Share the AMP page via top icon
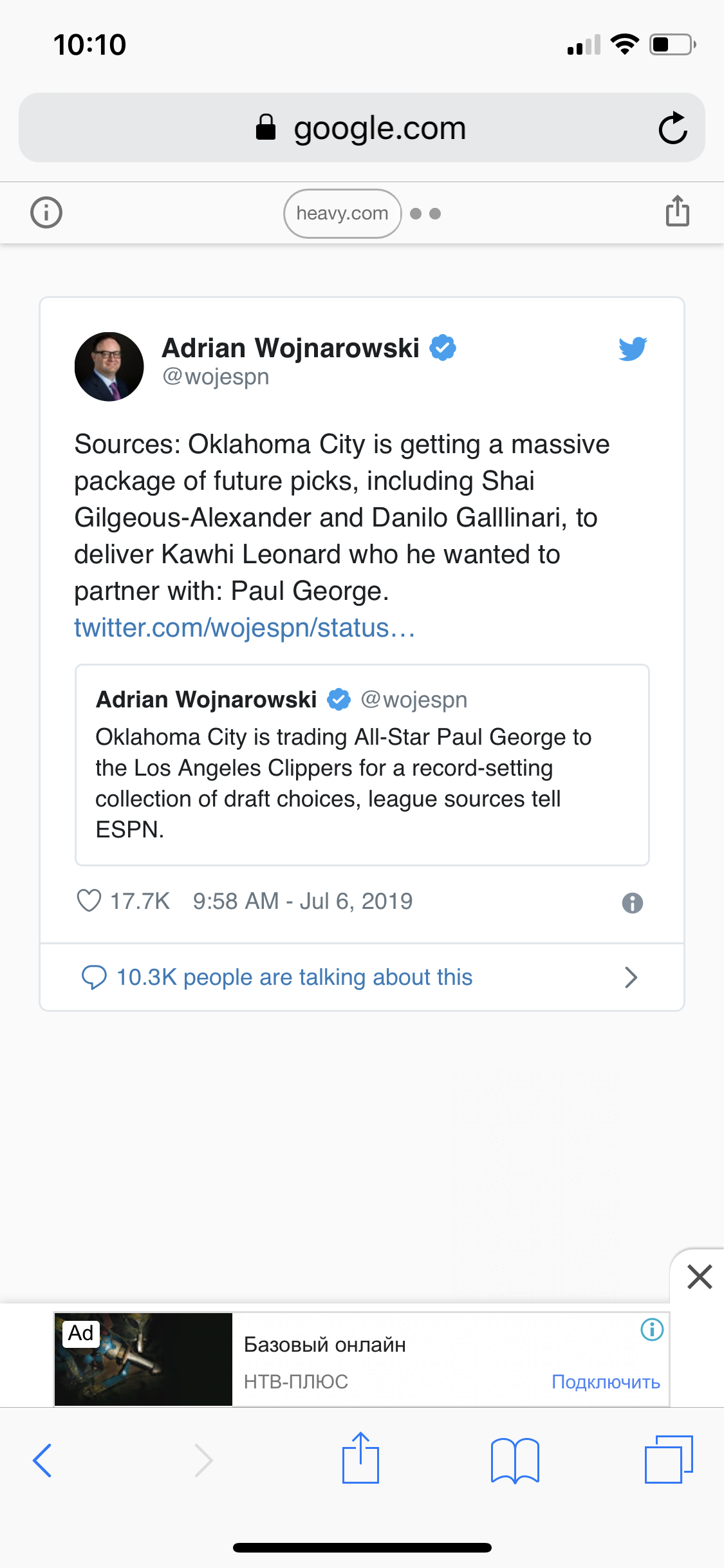 pos(677,211)
